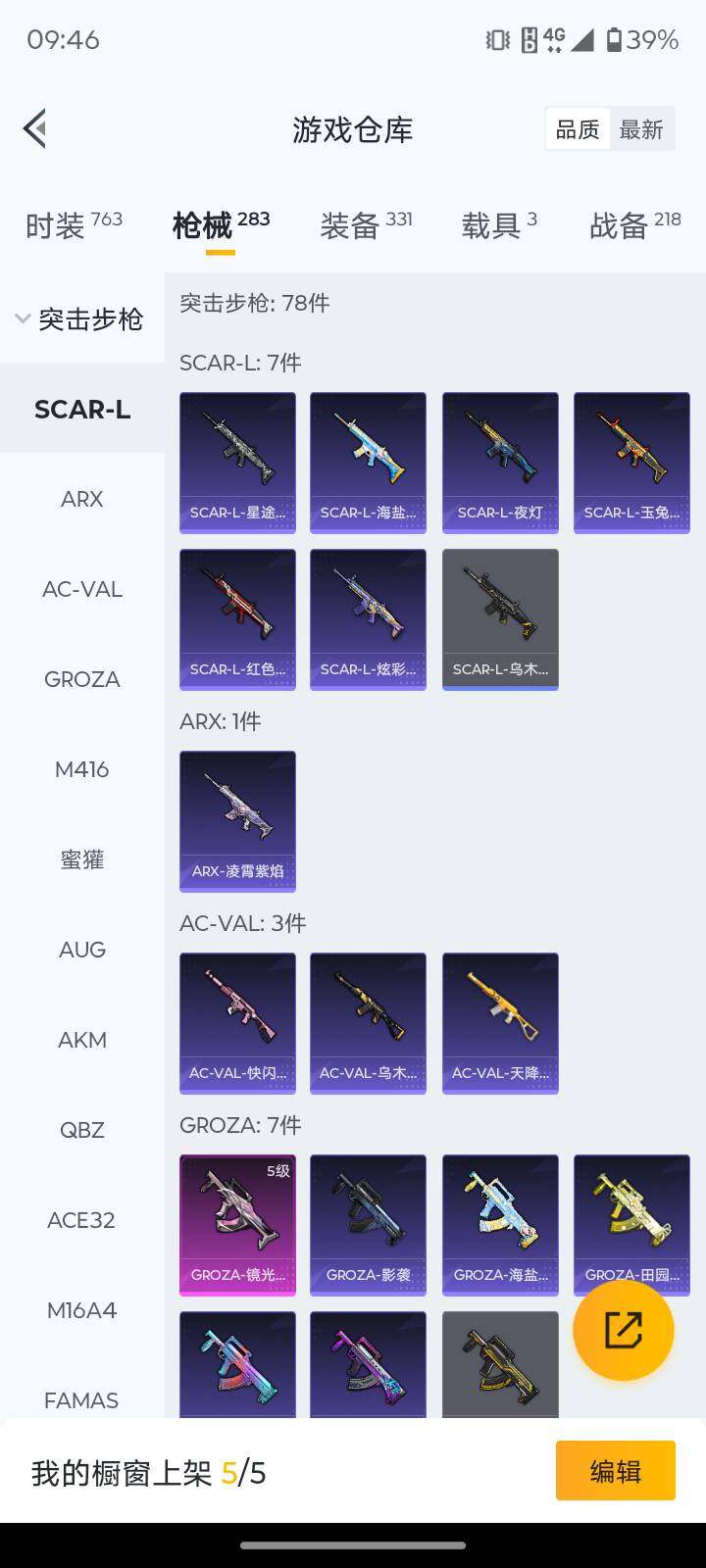Choose 蜜獾 from the sidebar
Screen dimensions: 706x1568
tap(82, 859)
